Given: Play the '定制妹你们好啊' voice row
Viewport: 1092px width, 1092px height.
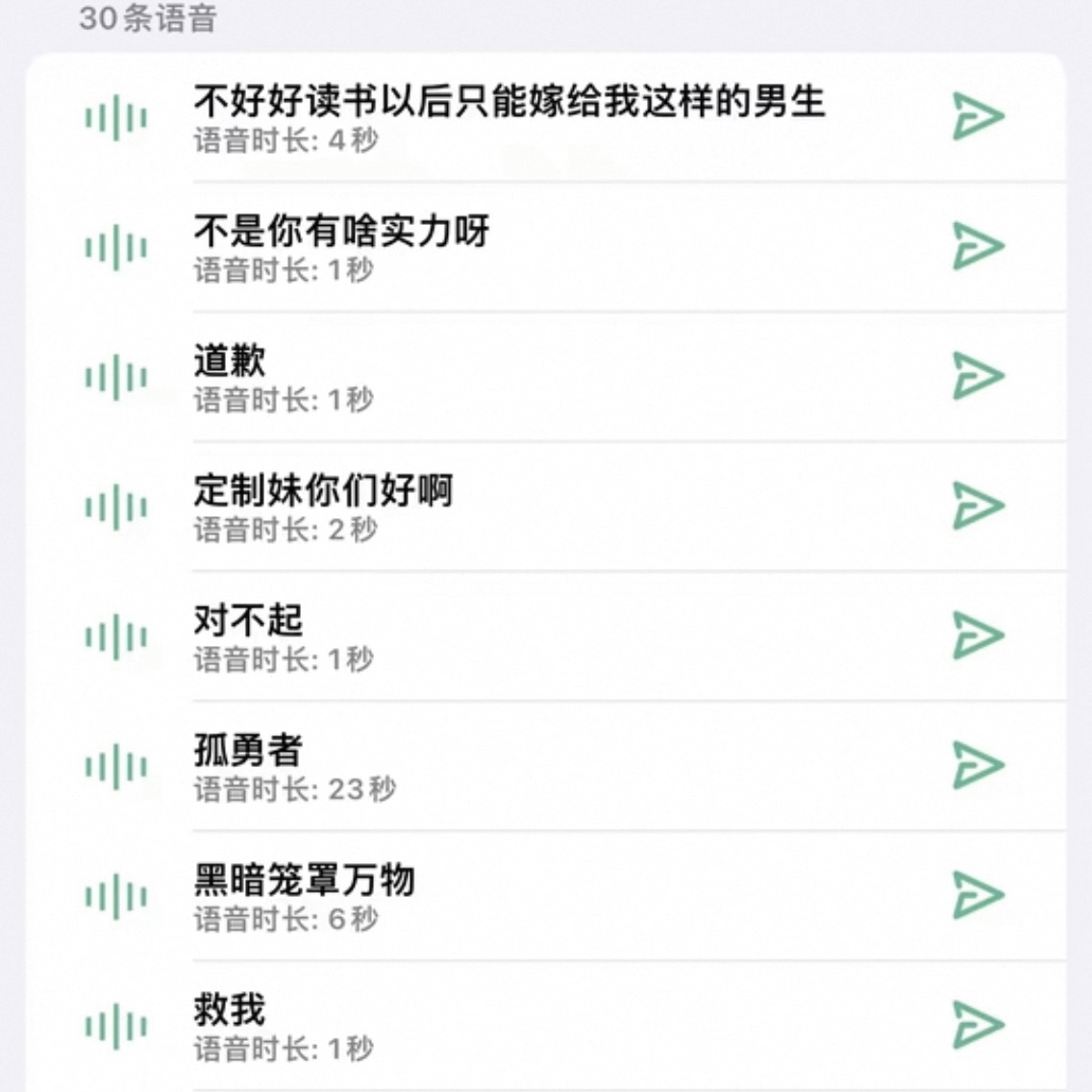Looking at the screenshot, I should (x=116, y=507).
